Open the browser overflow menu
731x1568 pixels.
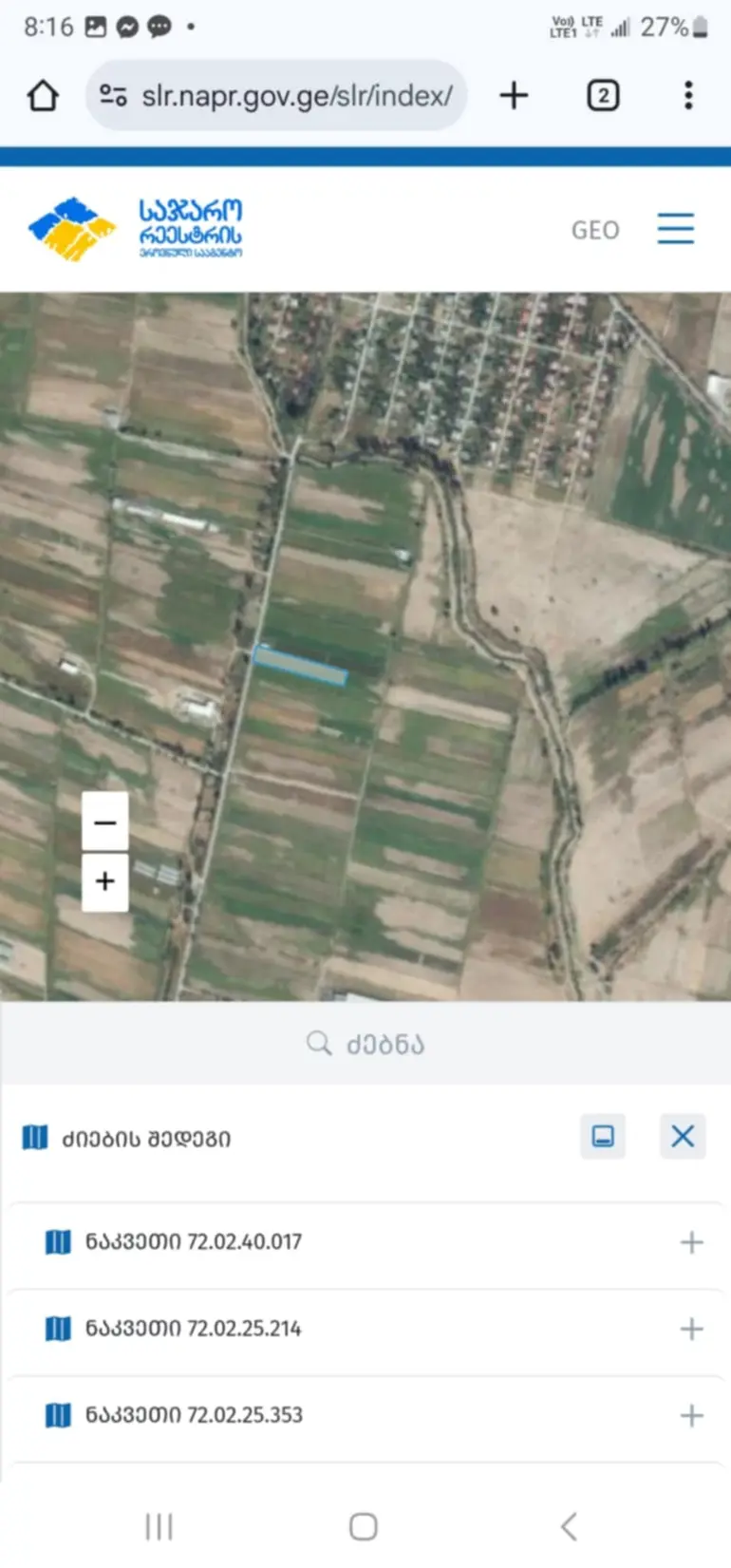tap(687, 95)
